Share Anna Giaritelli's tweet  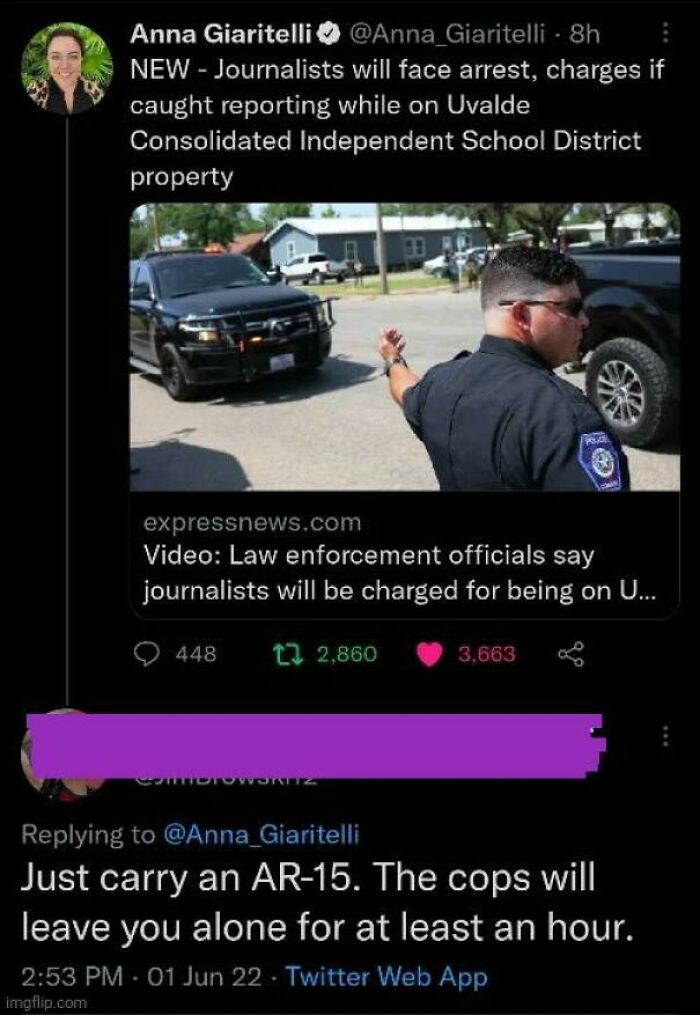[570, 654]
